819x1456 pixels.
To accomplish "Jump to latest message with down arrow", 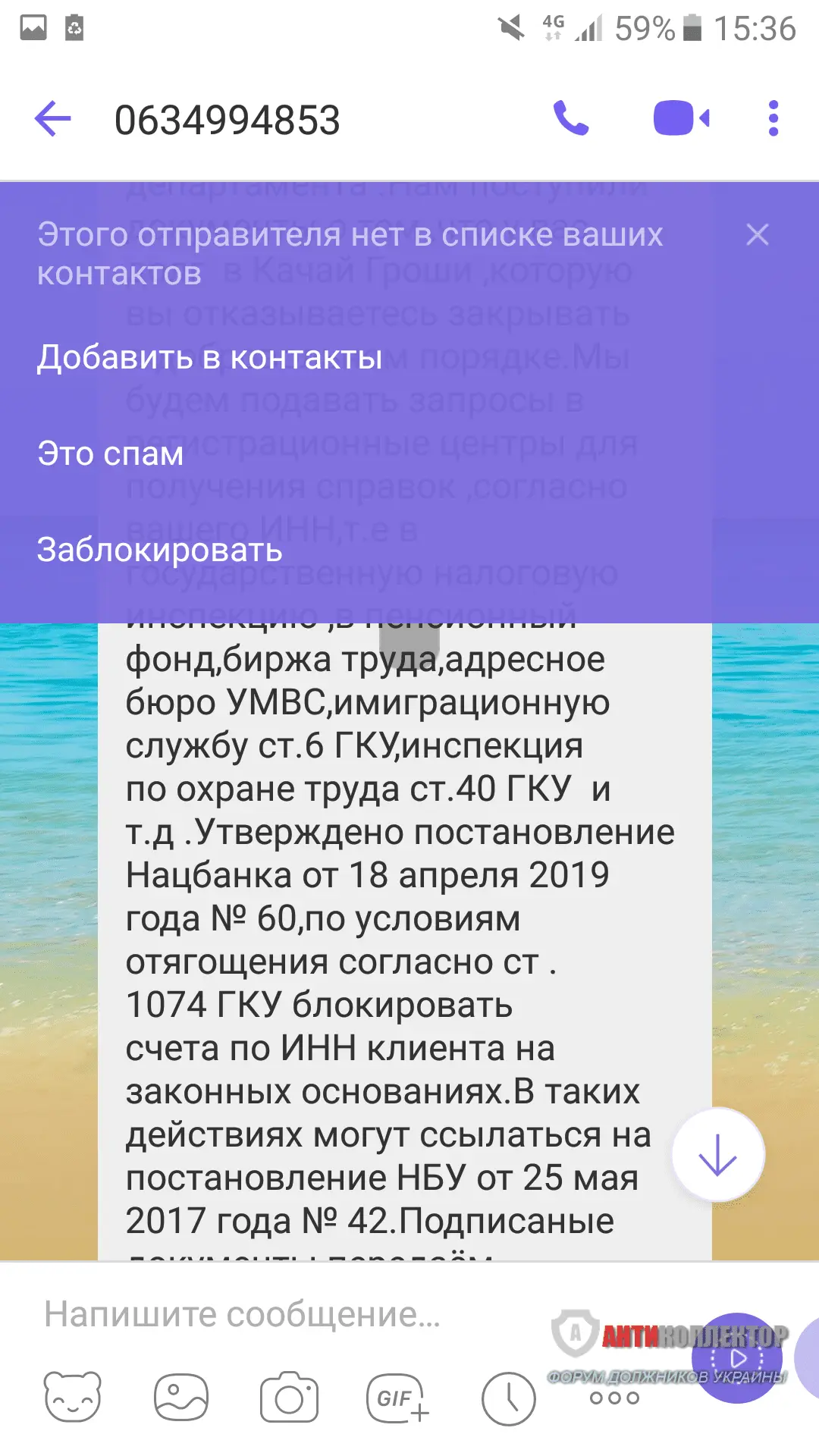I will [x=717, y=1155].
